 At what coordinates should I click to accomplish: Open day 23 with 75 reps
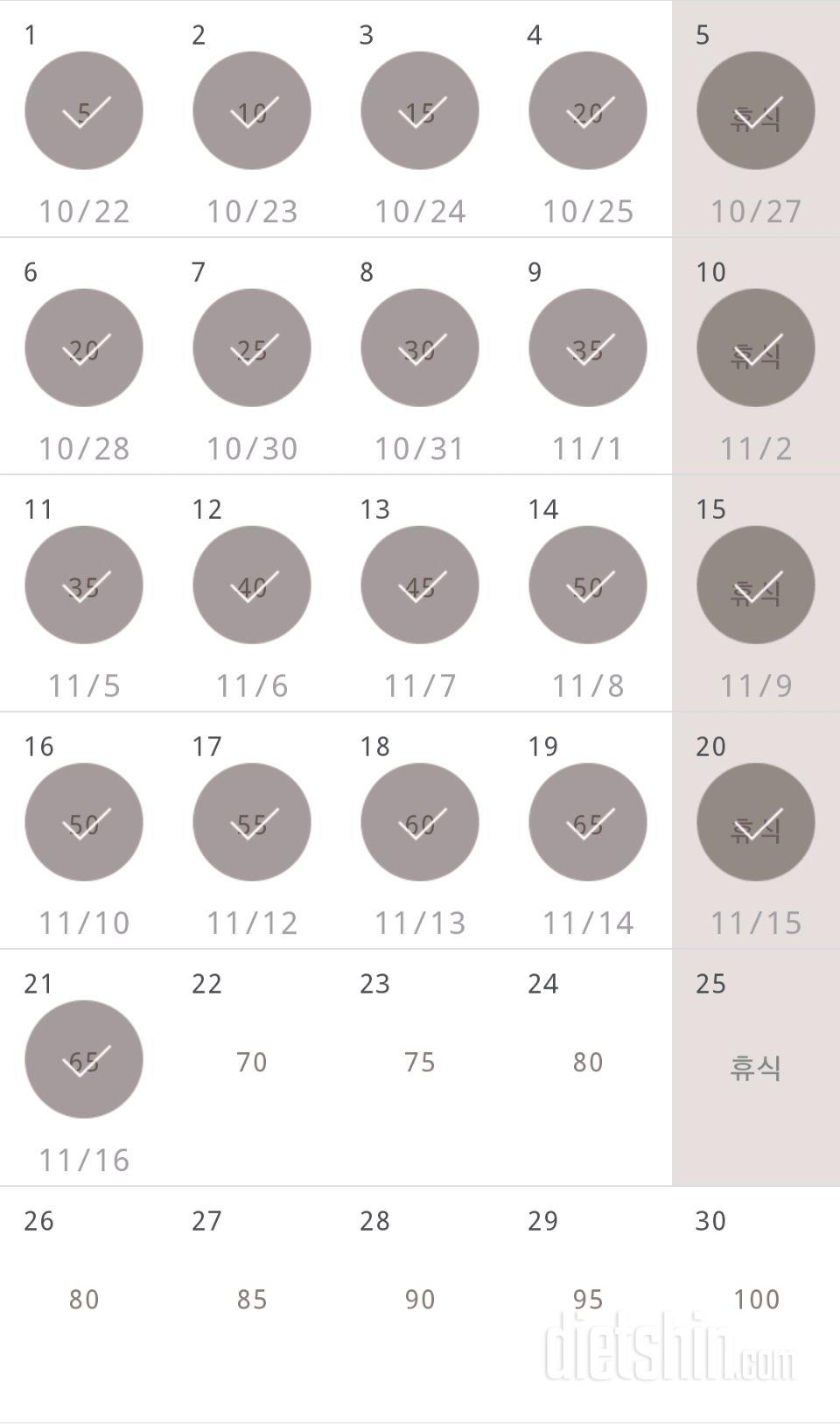(420, 1062)
